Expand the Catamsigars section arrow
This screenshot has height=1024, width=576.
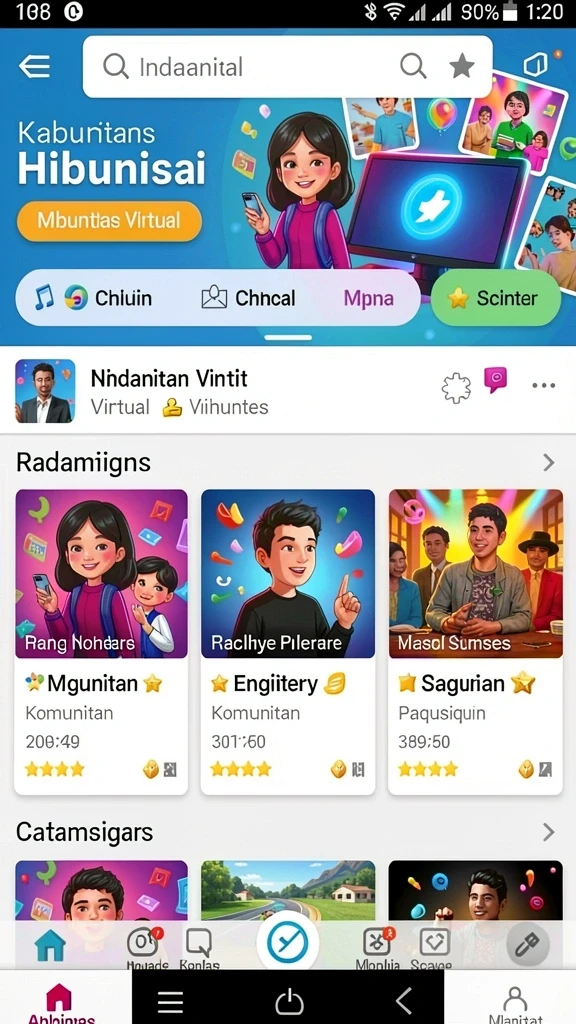click(549, 832)
